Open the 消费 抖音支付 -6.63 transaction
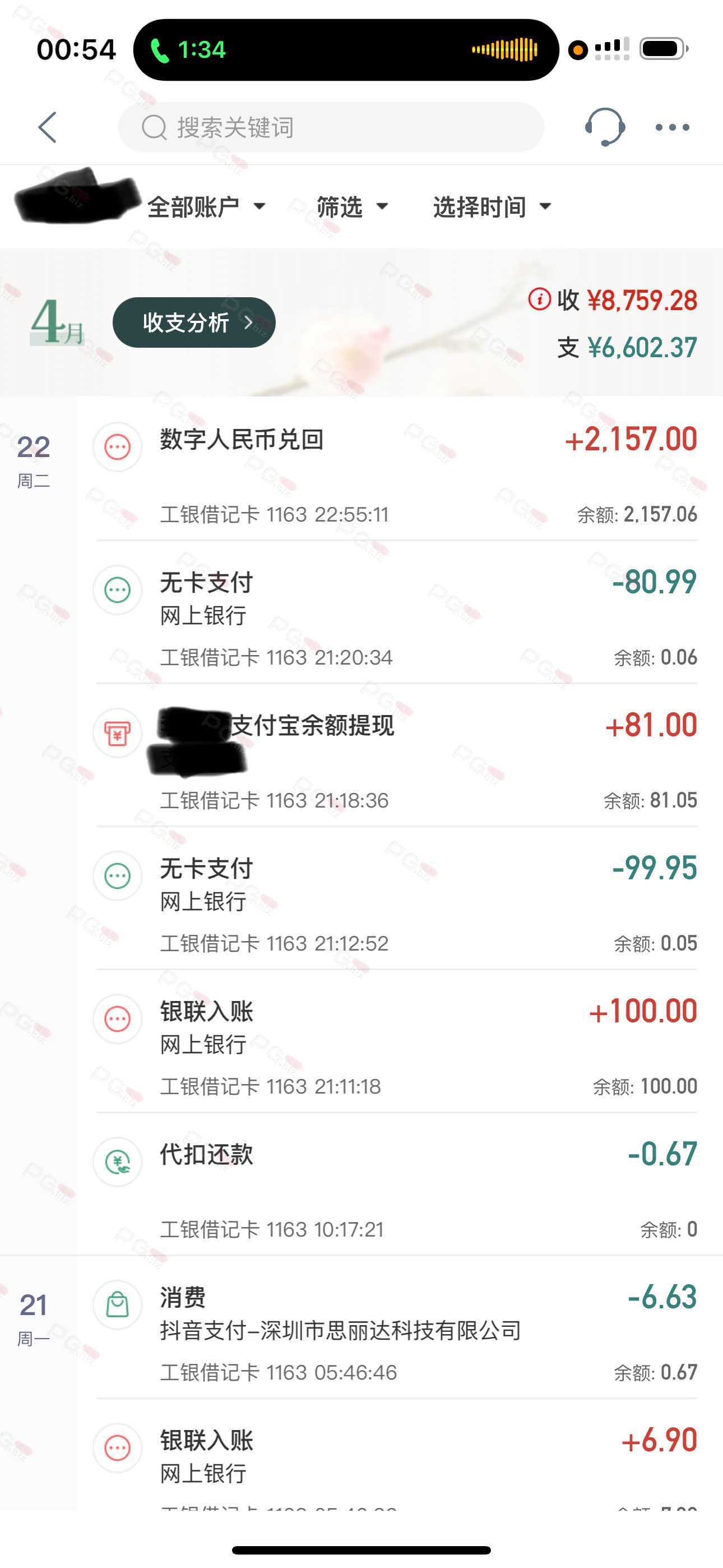Viewport: 723px width, 1568px height. [x=397, y=1327]
